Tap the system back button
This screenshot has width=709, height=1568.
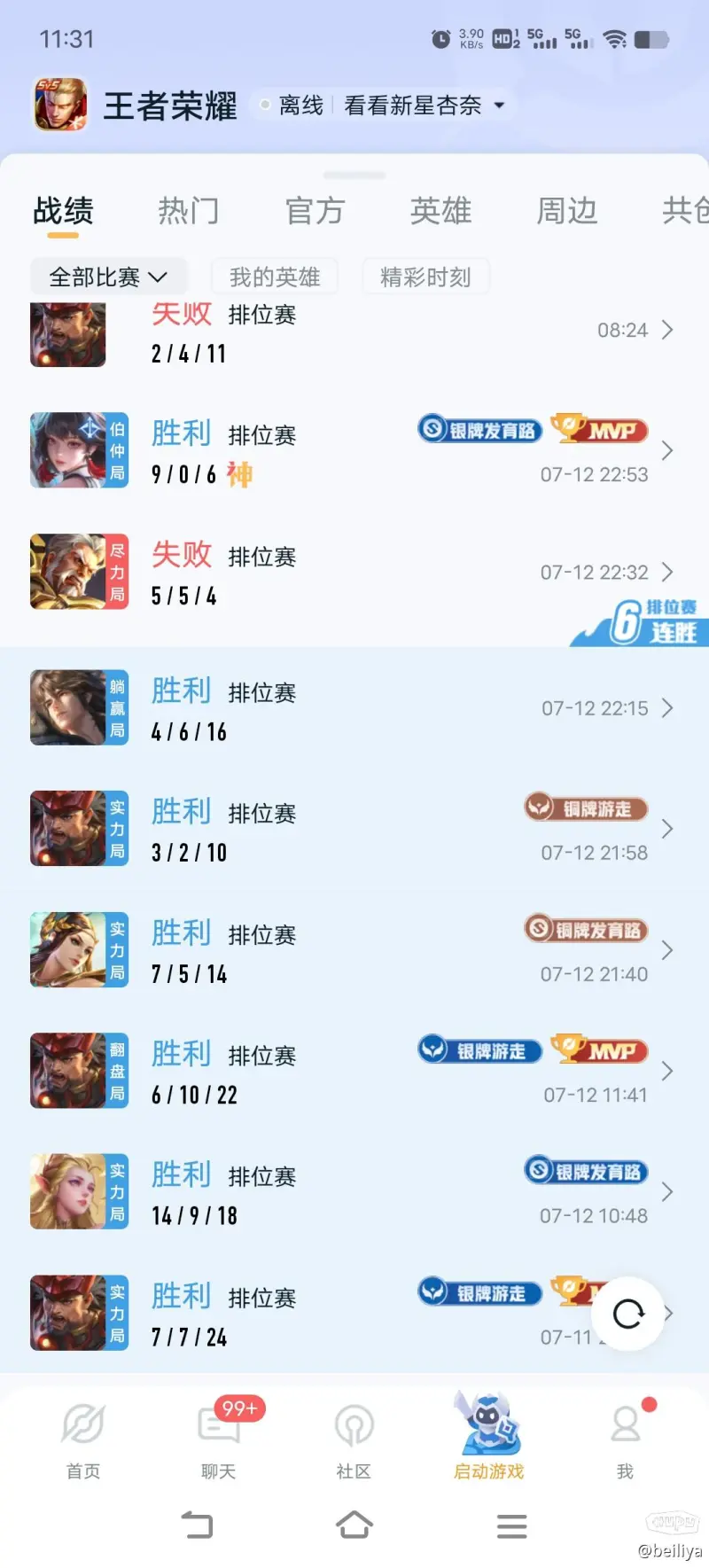point(197,1525)
